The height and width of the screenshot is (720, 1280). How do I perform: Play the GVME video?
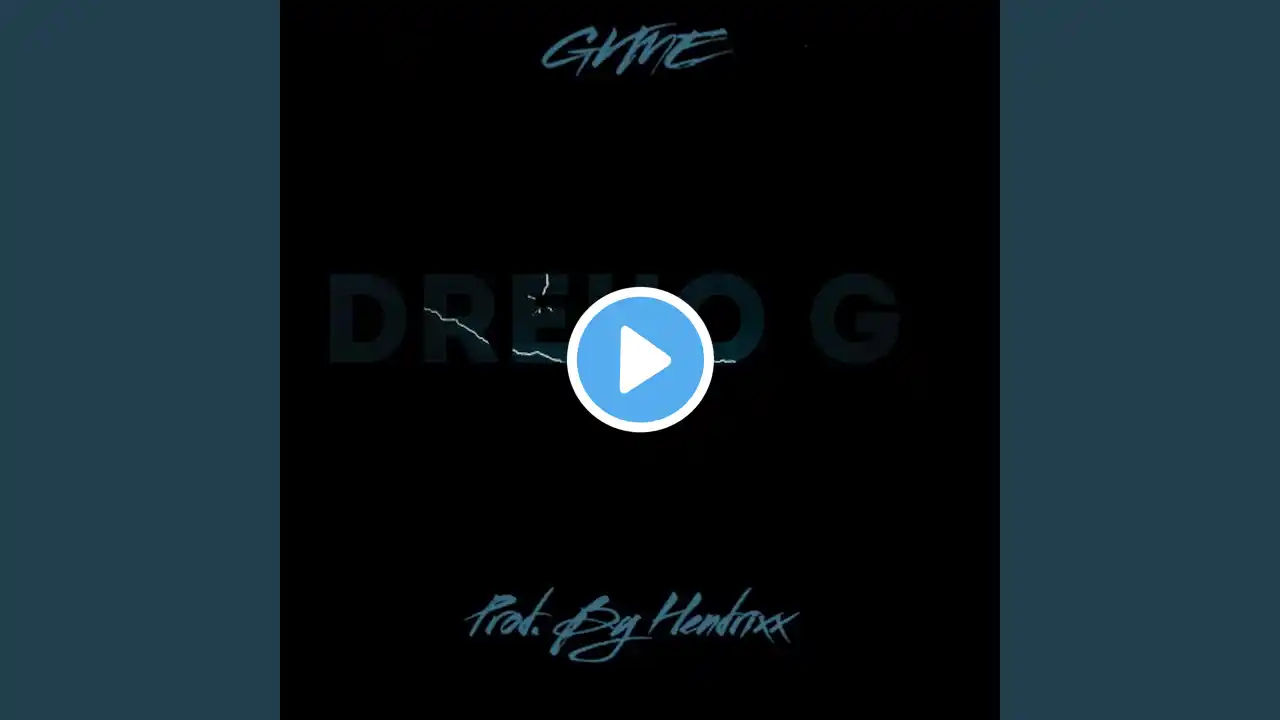pos(640,360)
